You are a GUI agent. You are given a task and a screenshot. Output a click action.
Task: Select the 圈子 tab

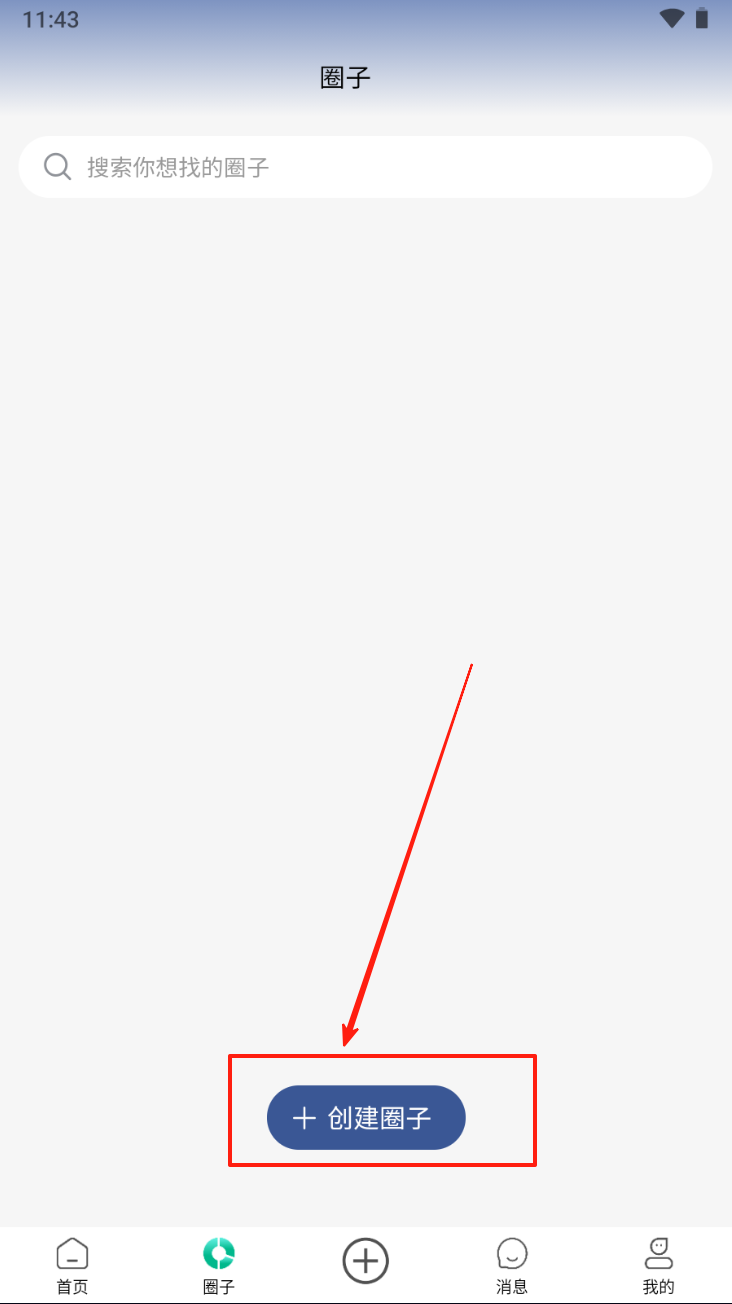(x=219, y=1265)
